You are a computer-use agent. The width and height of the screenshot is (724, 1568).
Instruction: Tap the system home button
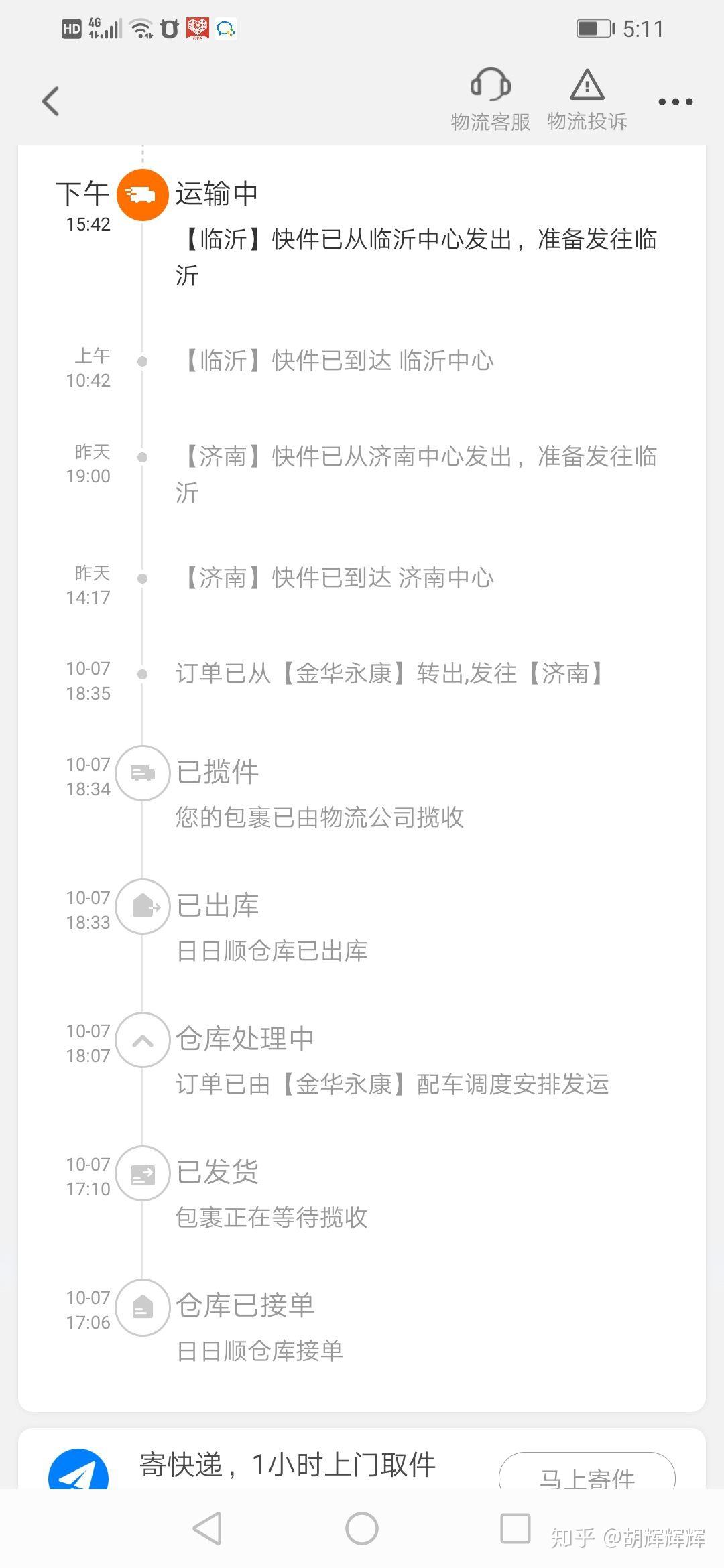coord(362,1529)
